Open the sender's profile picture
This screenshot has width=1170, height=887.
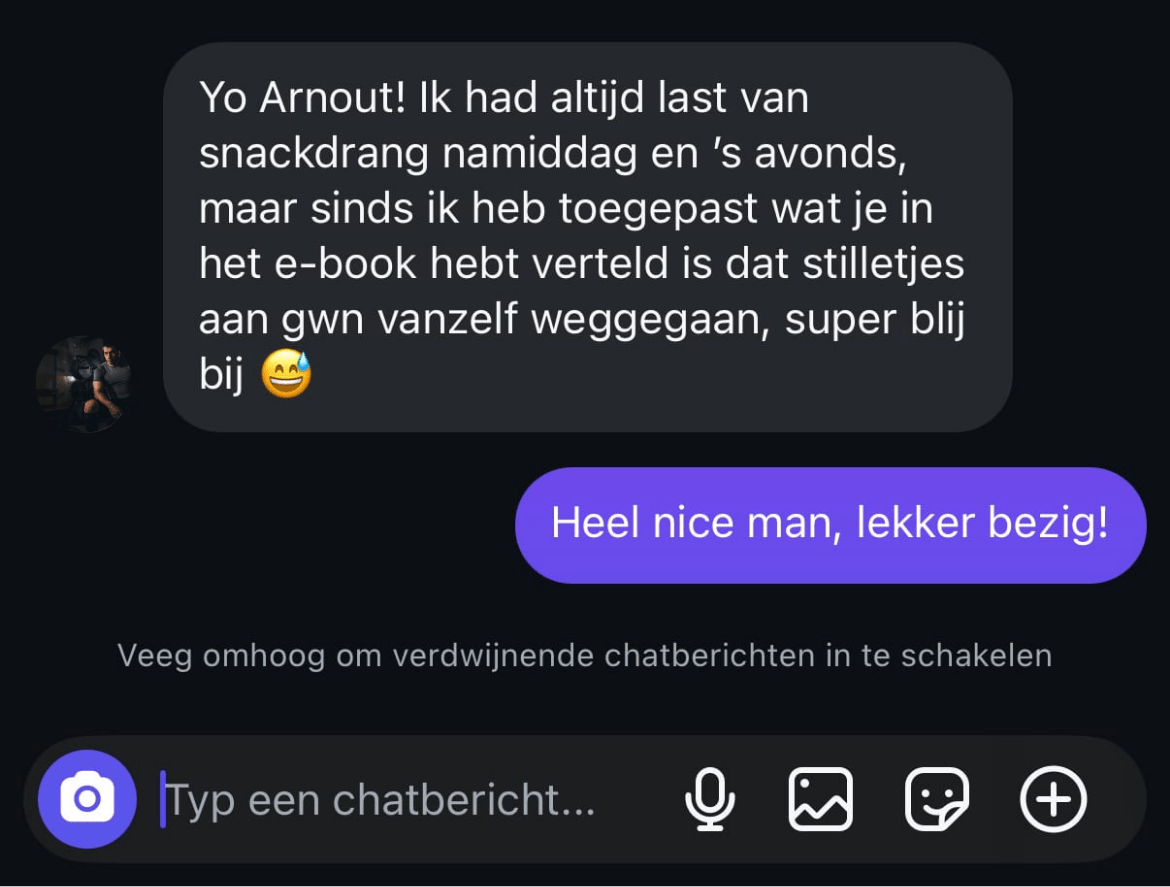tap(84, 384)
